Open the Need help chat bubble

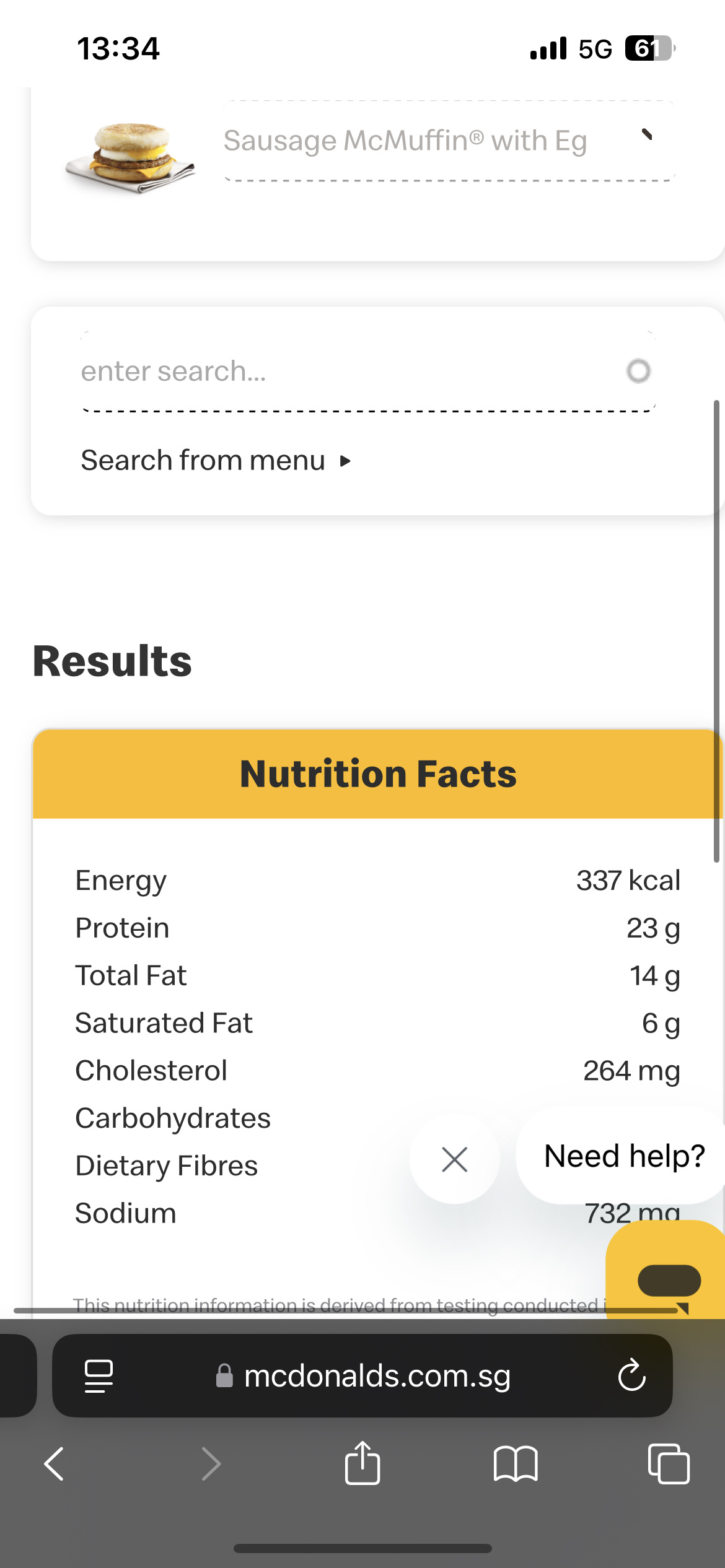623,1156
